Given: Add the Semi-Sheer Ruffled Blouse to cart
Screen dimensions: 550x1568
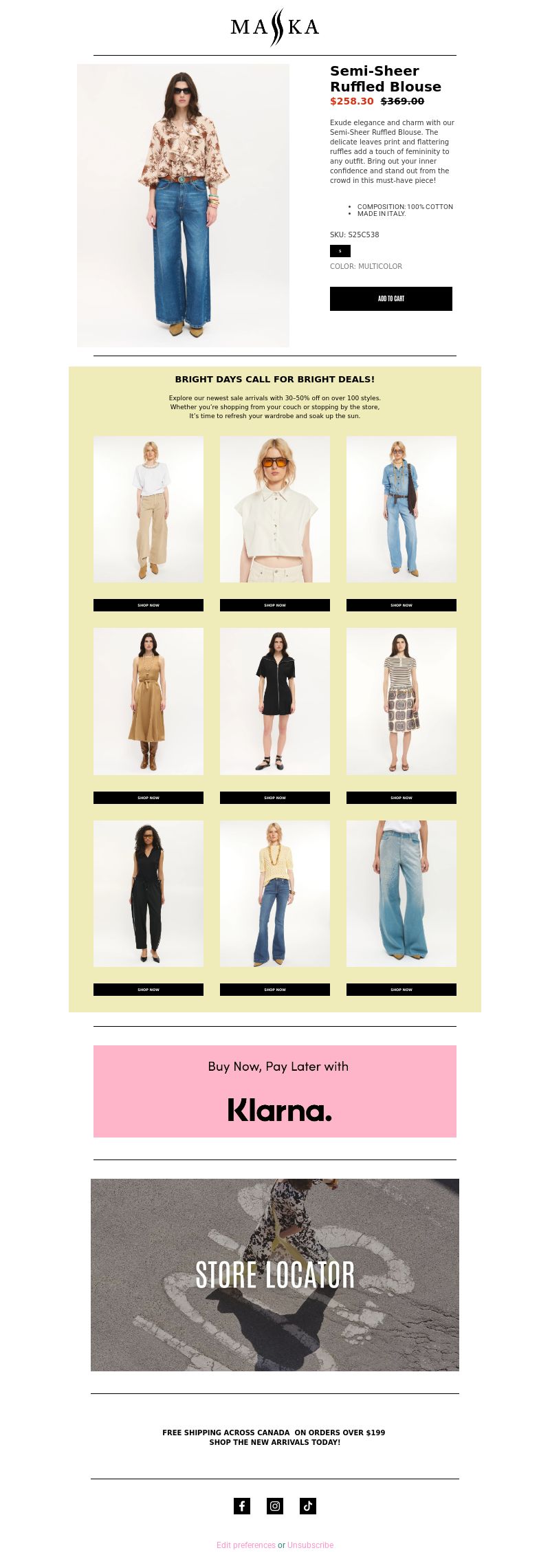Looking at the screenshot, I should click(390, 298).
